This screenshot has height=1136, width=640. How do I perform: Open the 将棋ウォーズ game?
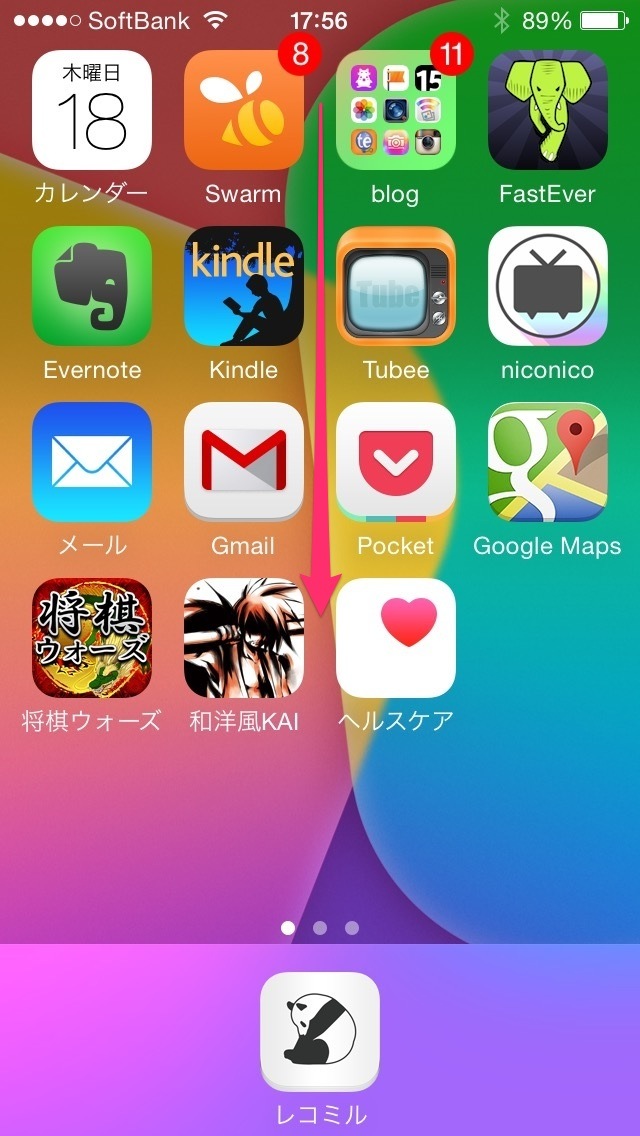92,638
